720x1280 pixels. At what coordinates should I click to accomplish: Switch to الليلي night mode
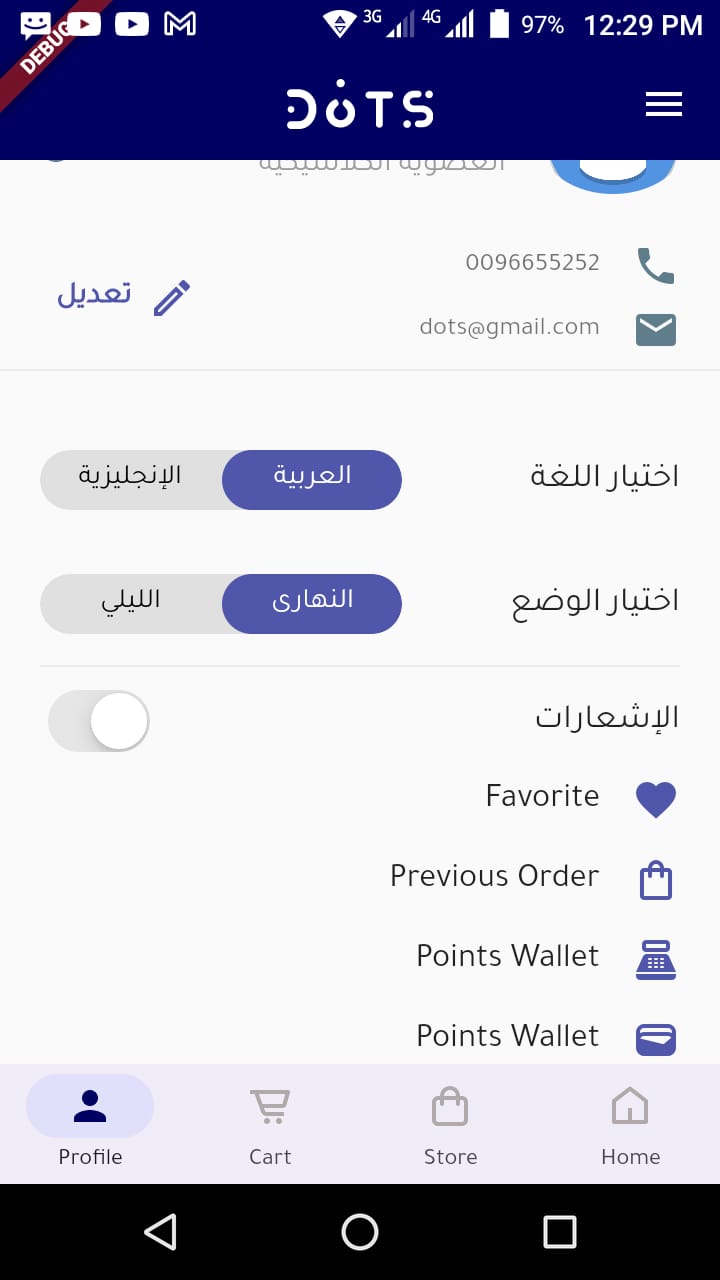(x=130, y=602)
